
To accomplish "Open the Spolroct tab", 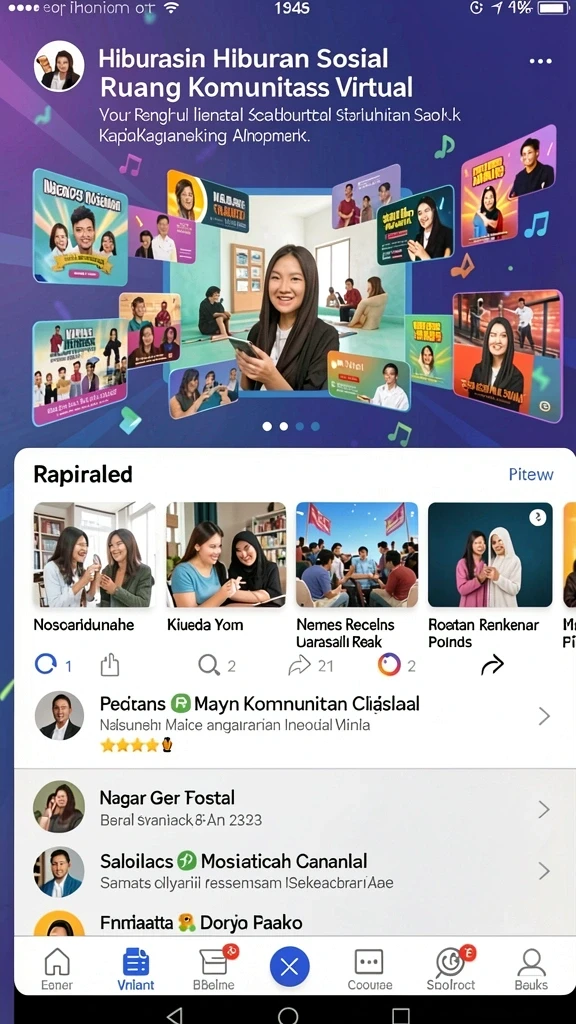I will (x=451, y=969).
